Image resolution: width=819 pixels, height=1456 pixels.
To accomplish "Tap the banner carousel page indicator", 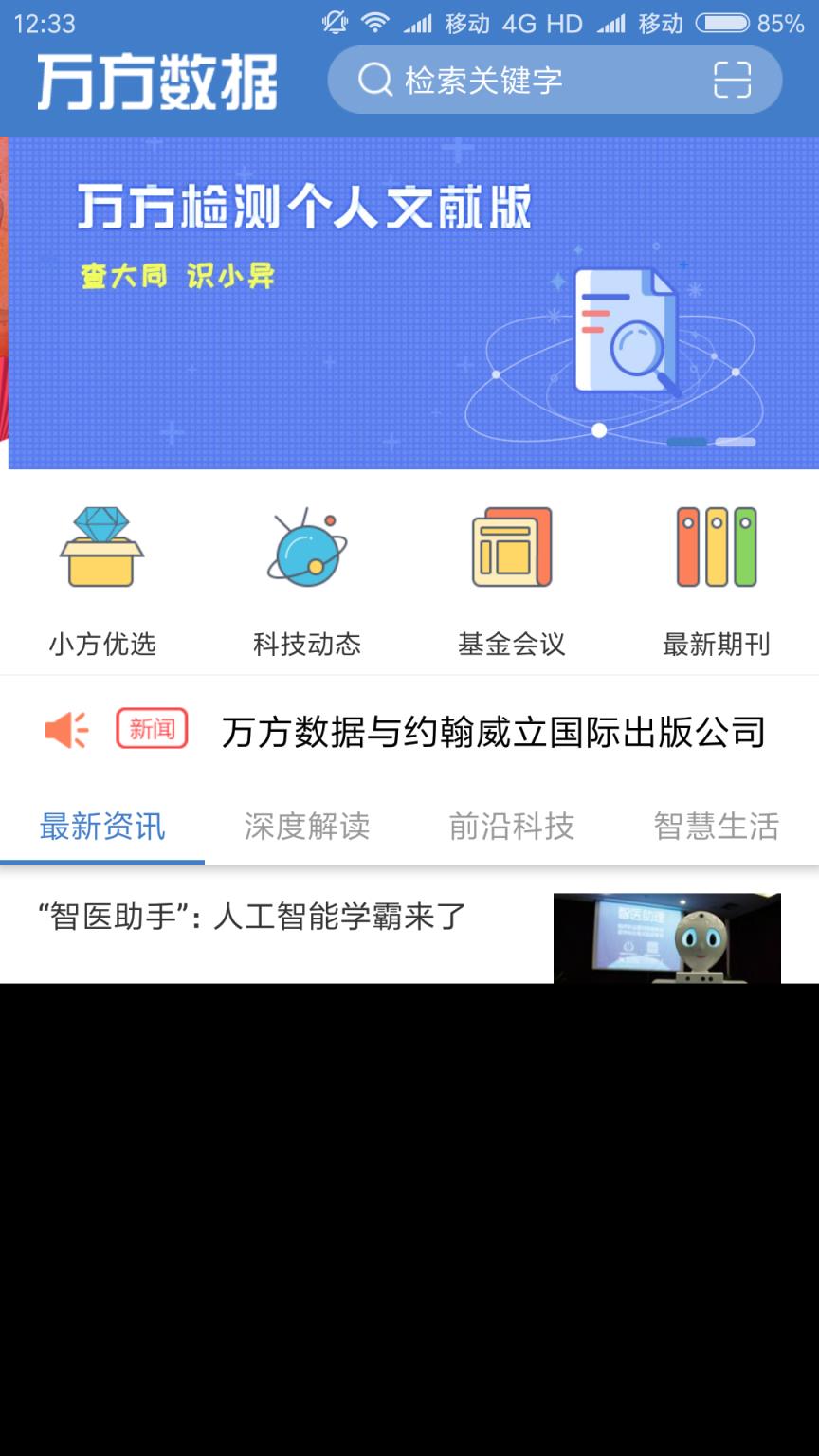I will coord(711,441).
